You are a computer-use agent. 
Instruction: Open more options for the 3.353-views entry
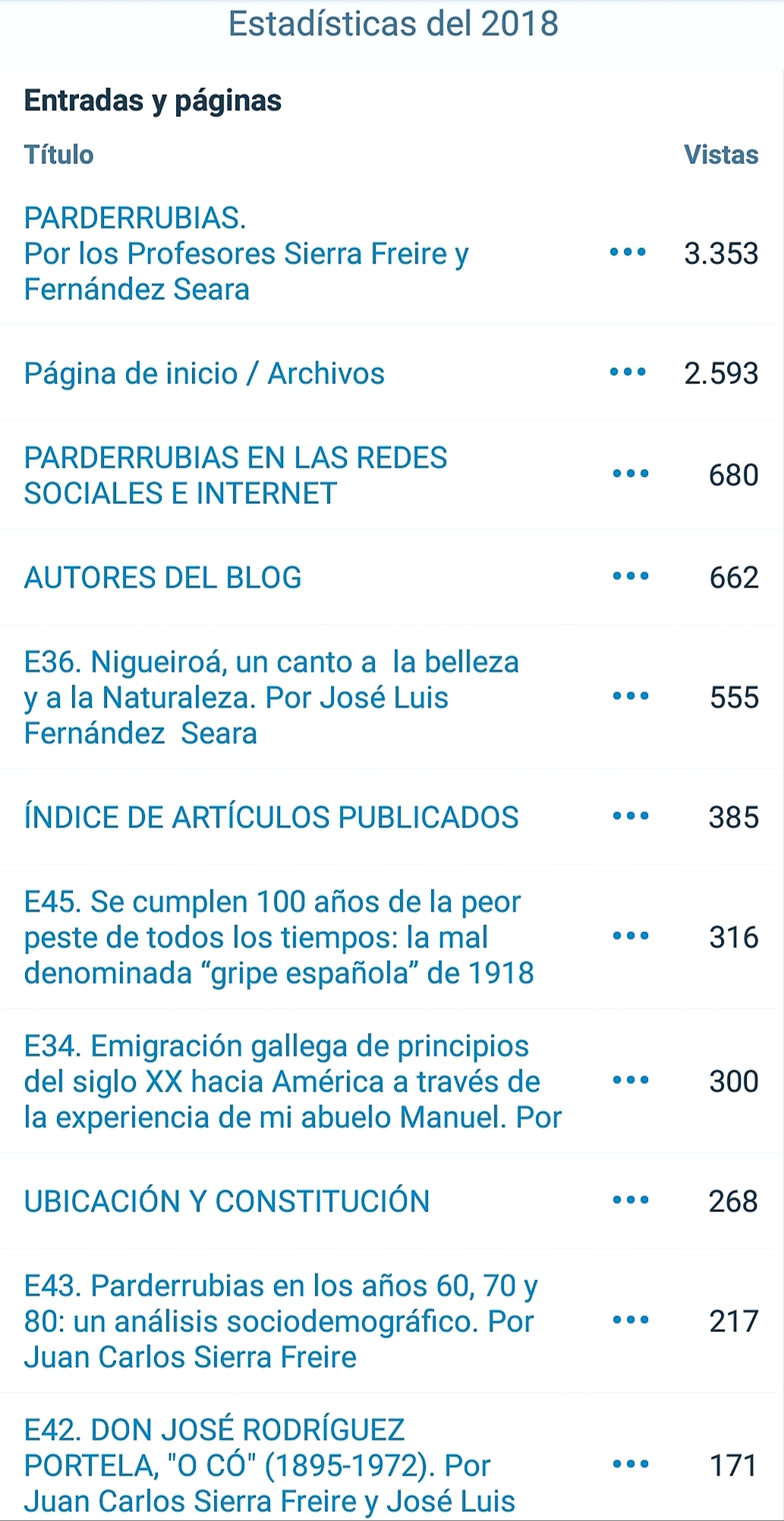coord(628,253)
